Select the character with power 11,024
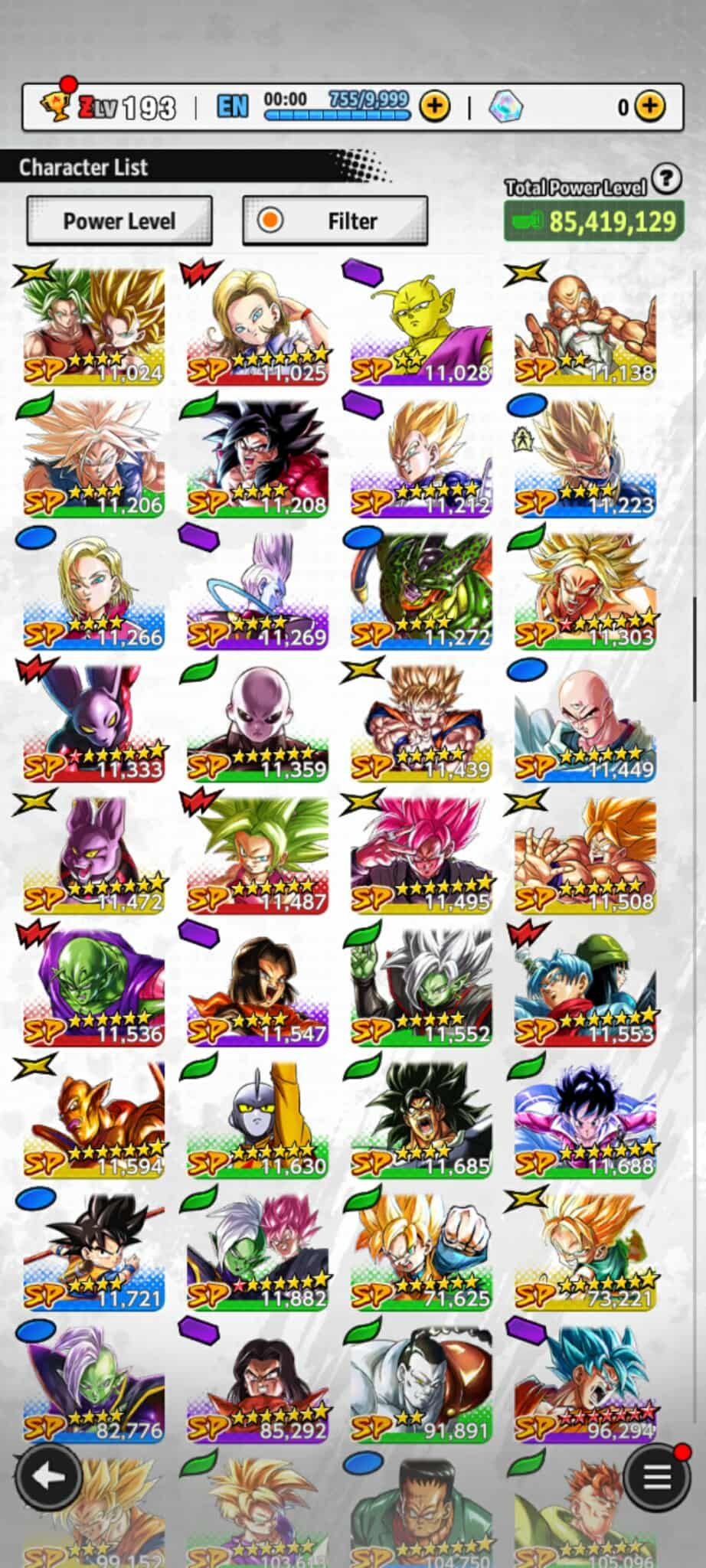This screenshot has height=1568, width=706. (93, 325)
